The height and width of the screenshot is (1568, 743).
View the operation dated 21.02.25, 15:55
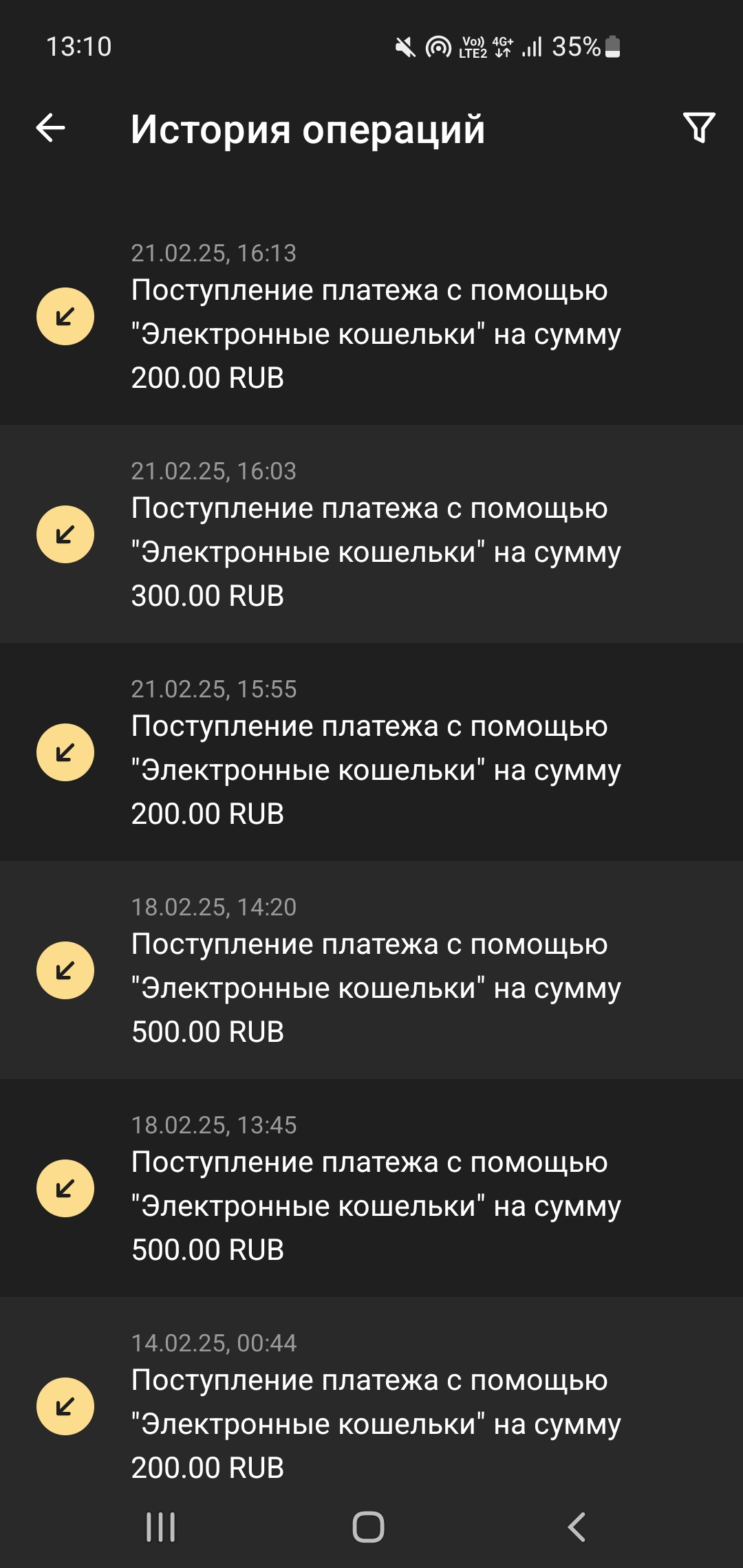[371, 752]
